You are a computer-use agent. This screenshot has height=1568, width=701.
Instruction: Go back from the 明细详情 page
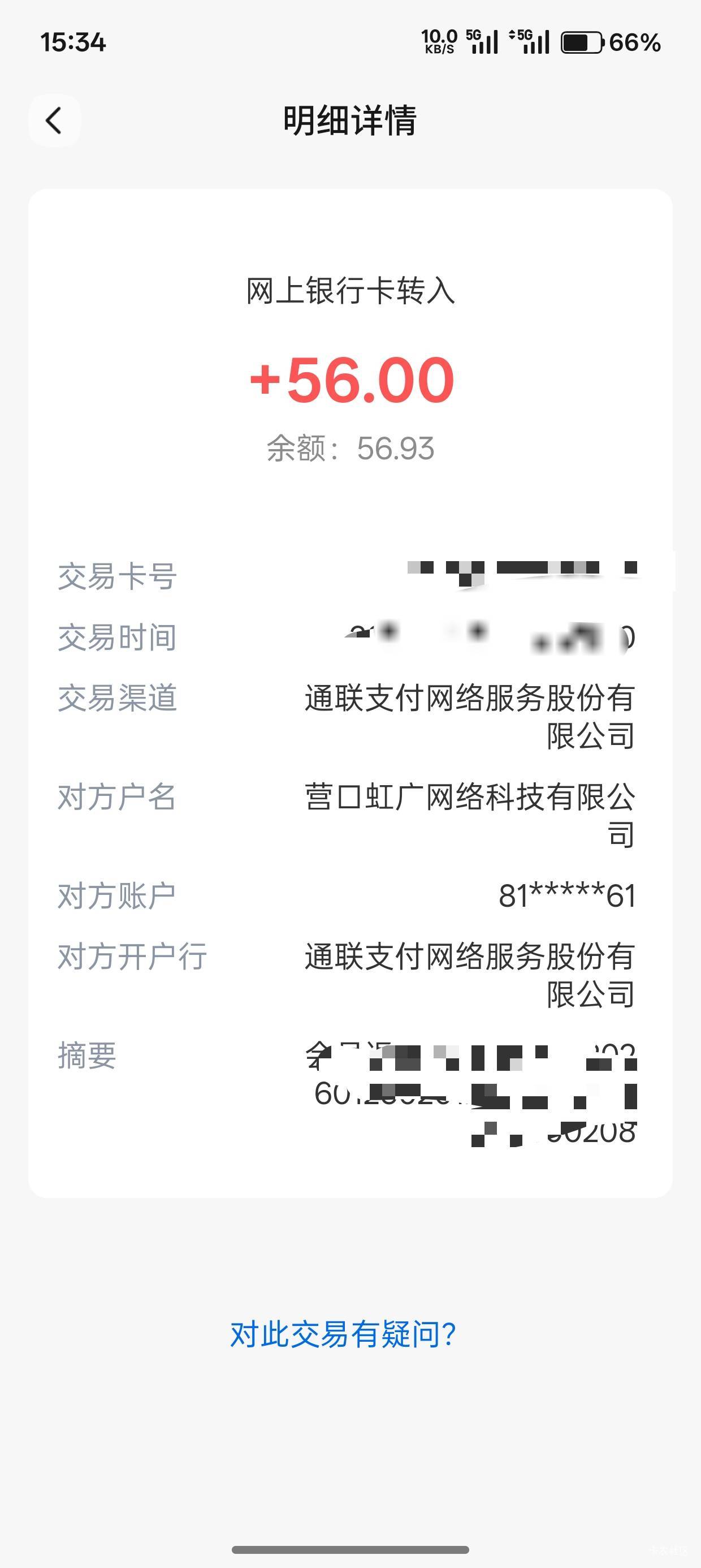pyautogui.click(x=54, y=120)
